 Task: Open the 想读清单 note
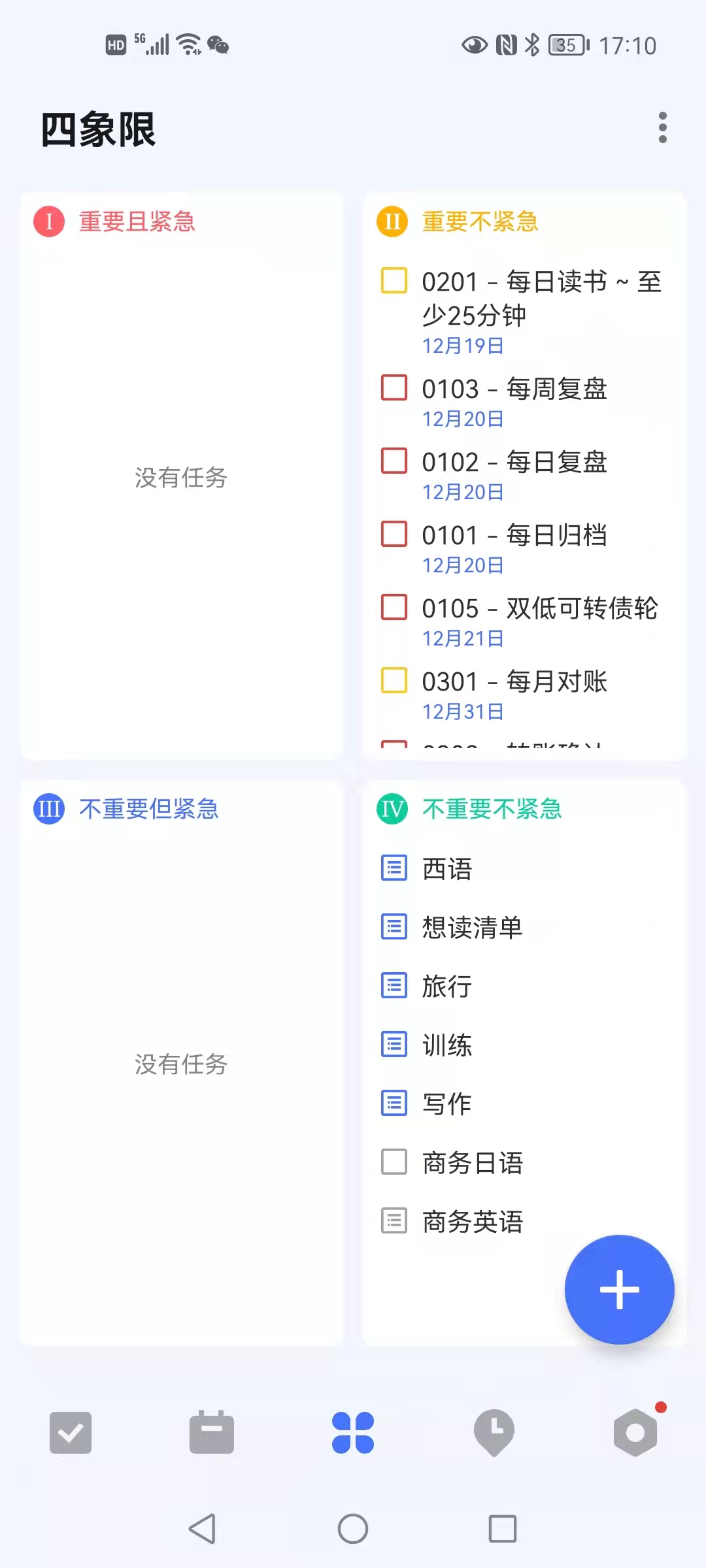[x=472, y=928]
